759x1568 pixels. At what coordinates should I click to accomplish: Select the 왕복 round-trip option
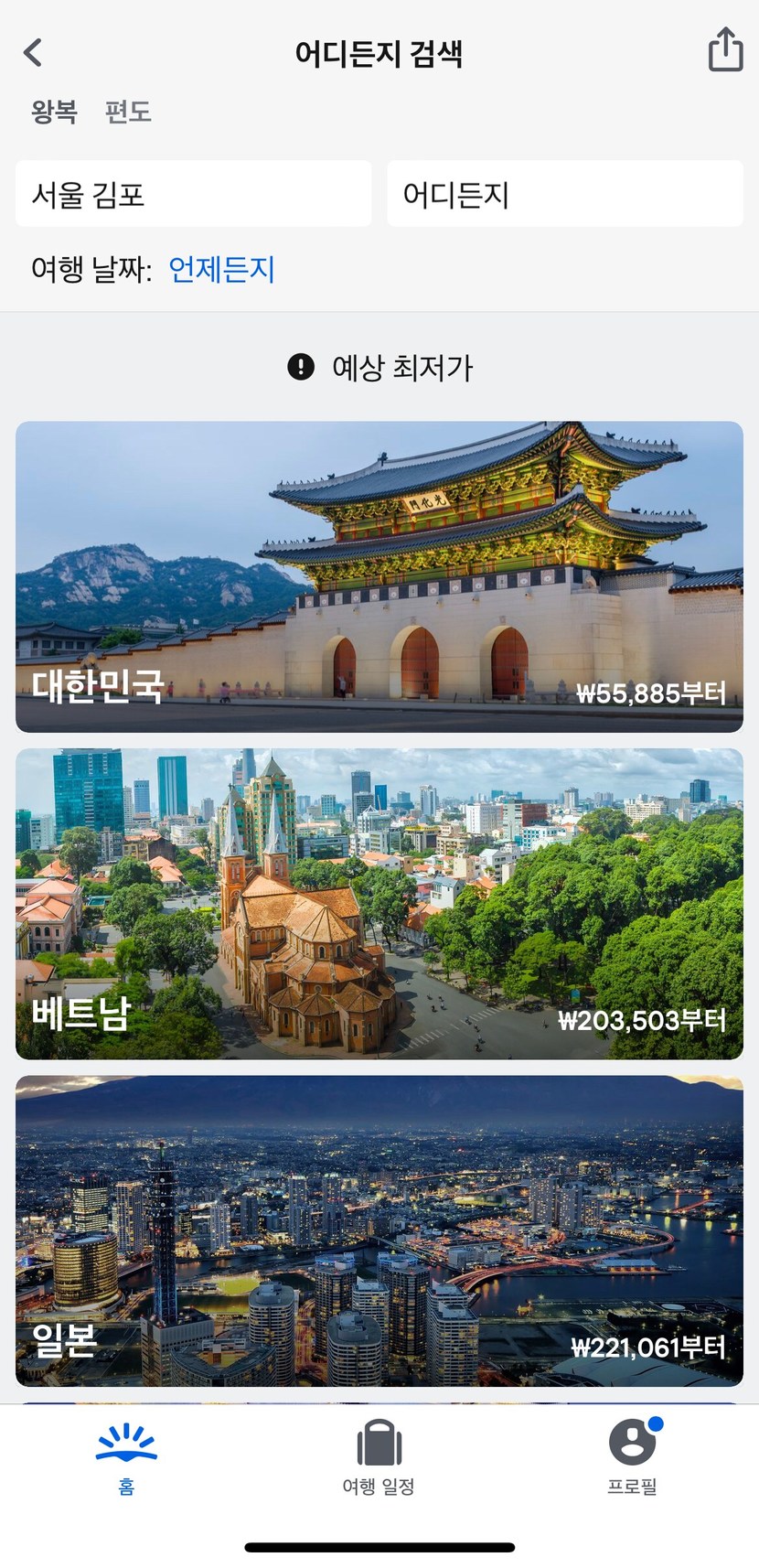[54, 112]
